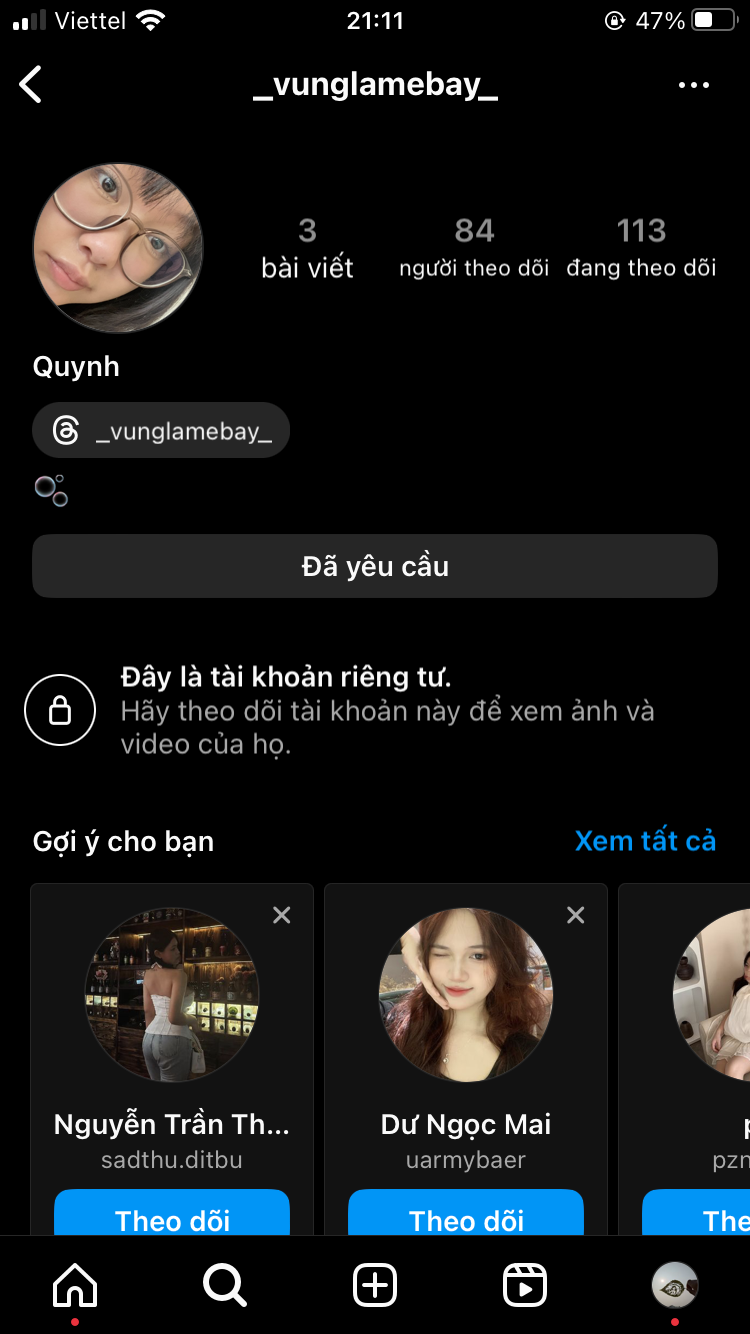
Task: View the sadthu.ditbu profile picture
Action: pos(172,995)
